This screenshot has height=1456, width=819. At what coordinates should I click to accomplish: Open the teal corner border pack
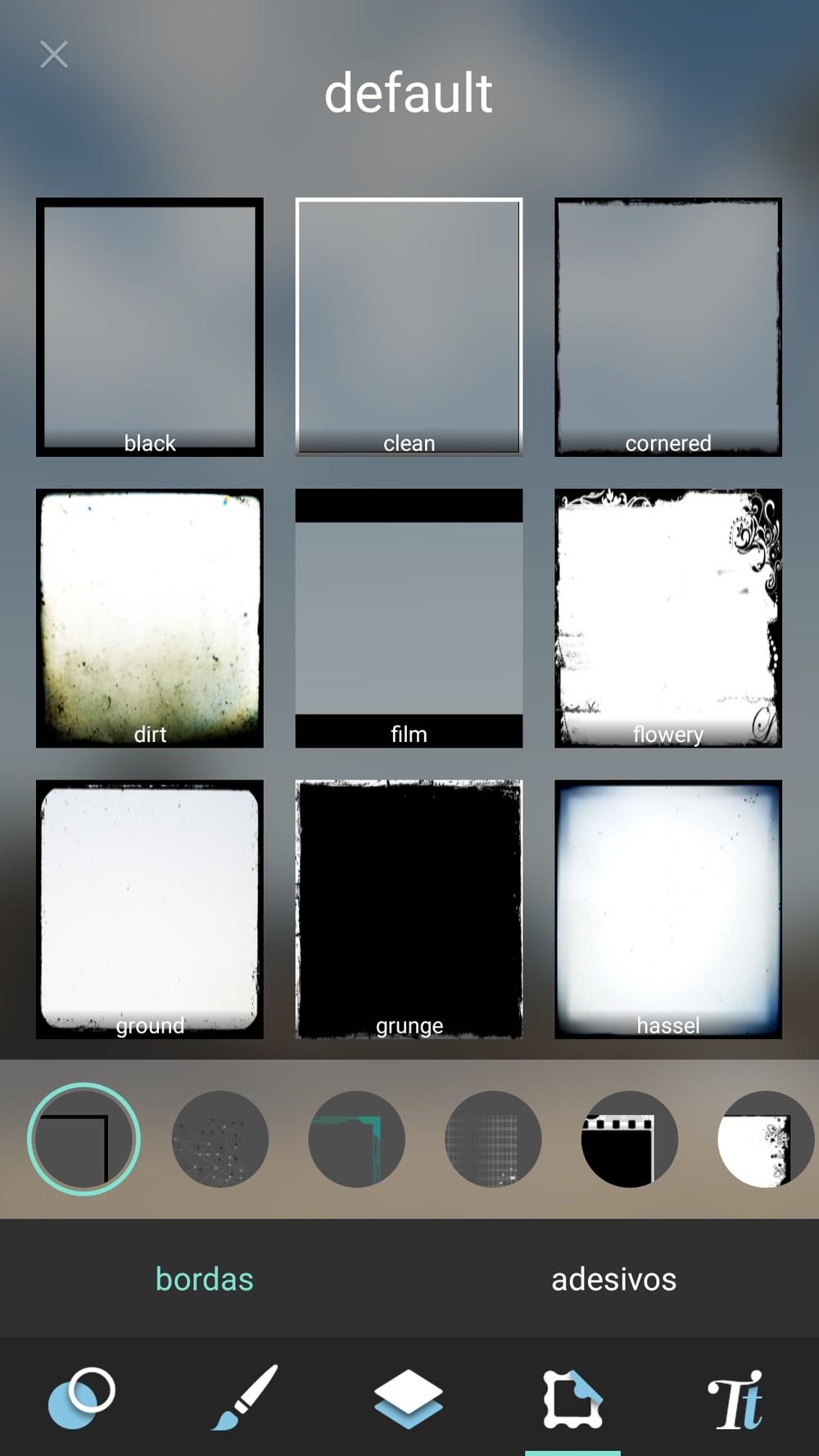(356, 1139)
